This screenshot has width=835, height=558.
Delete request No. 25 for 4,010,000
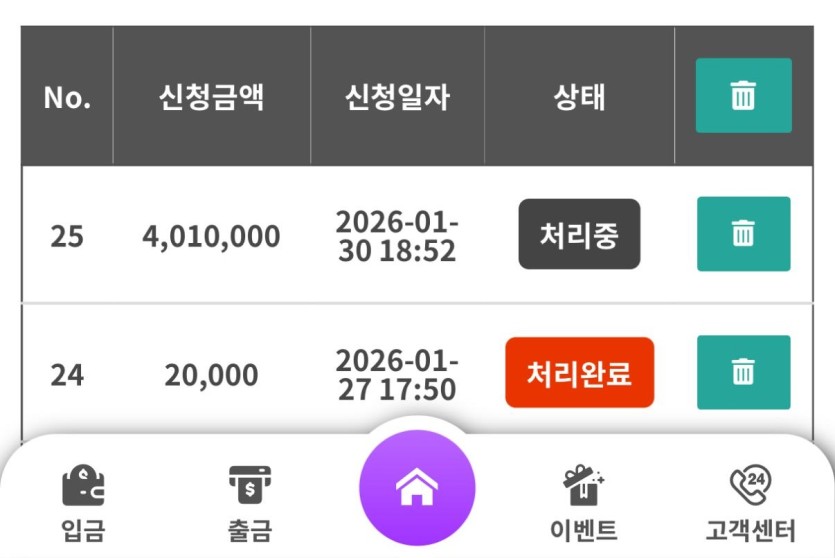(x=743, y=234)
